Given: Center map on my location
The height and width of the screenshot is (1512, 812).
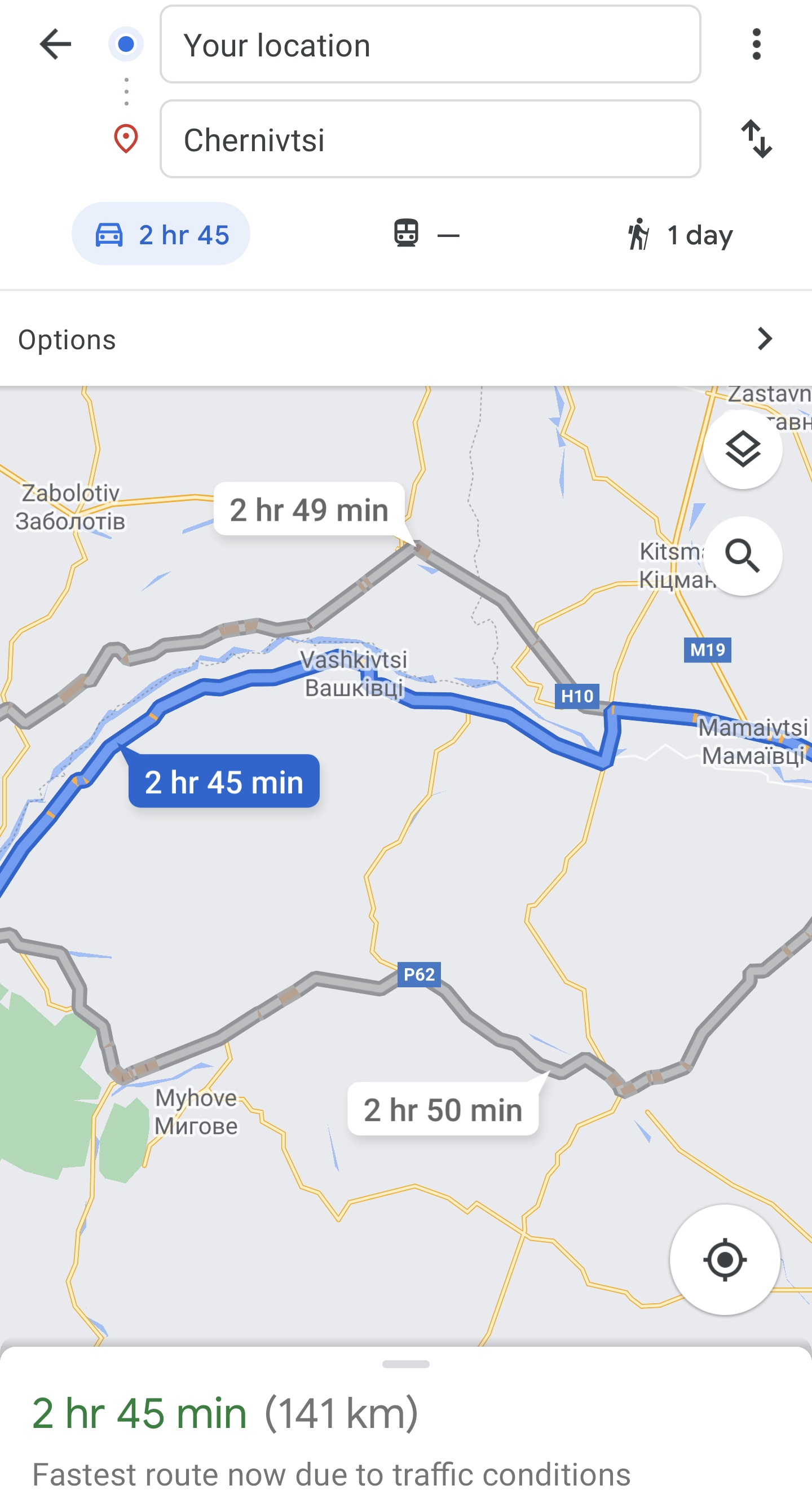Looking at the screenshot, I should (x=725, y=1260).
